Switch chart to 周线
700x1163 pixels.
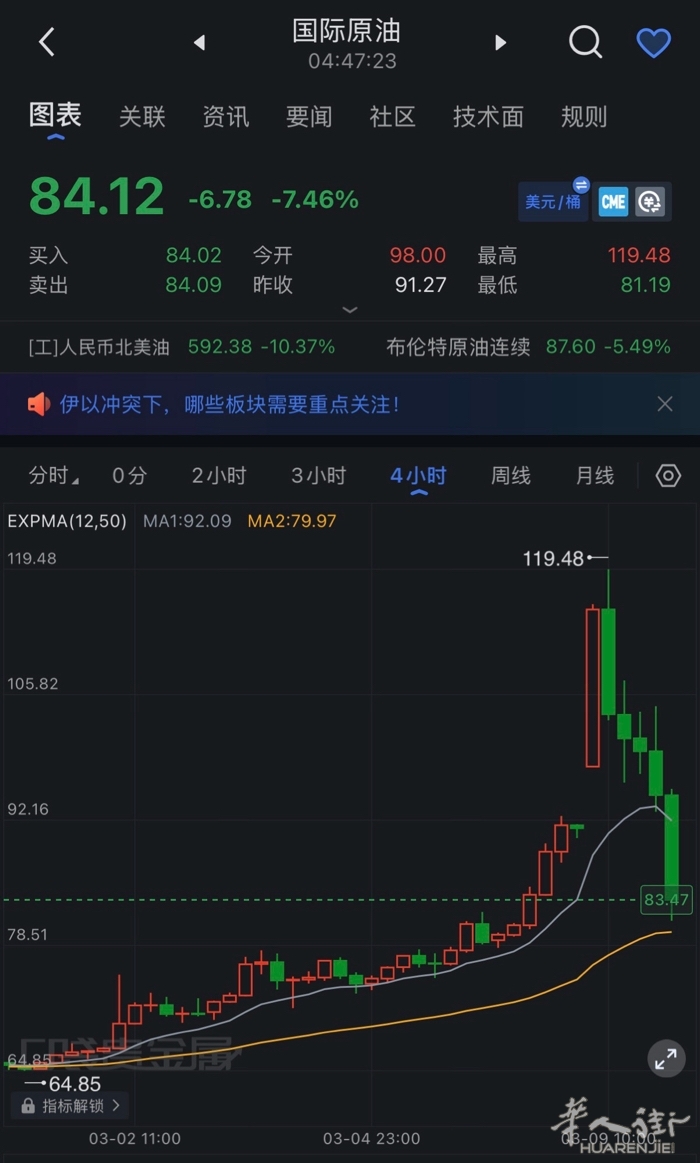pos(510,476)
